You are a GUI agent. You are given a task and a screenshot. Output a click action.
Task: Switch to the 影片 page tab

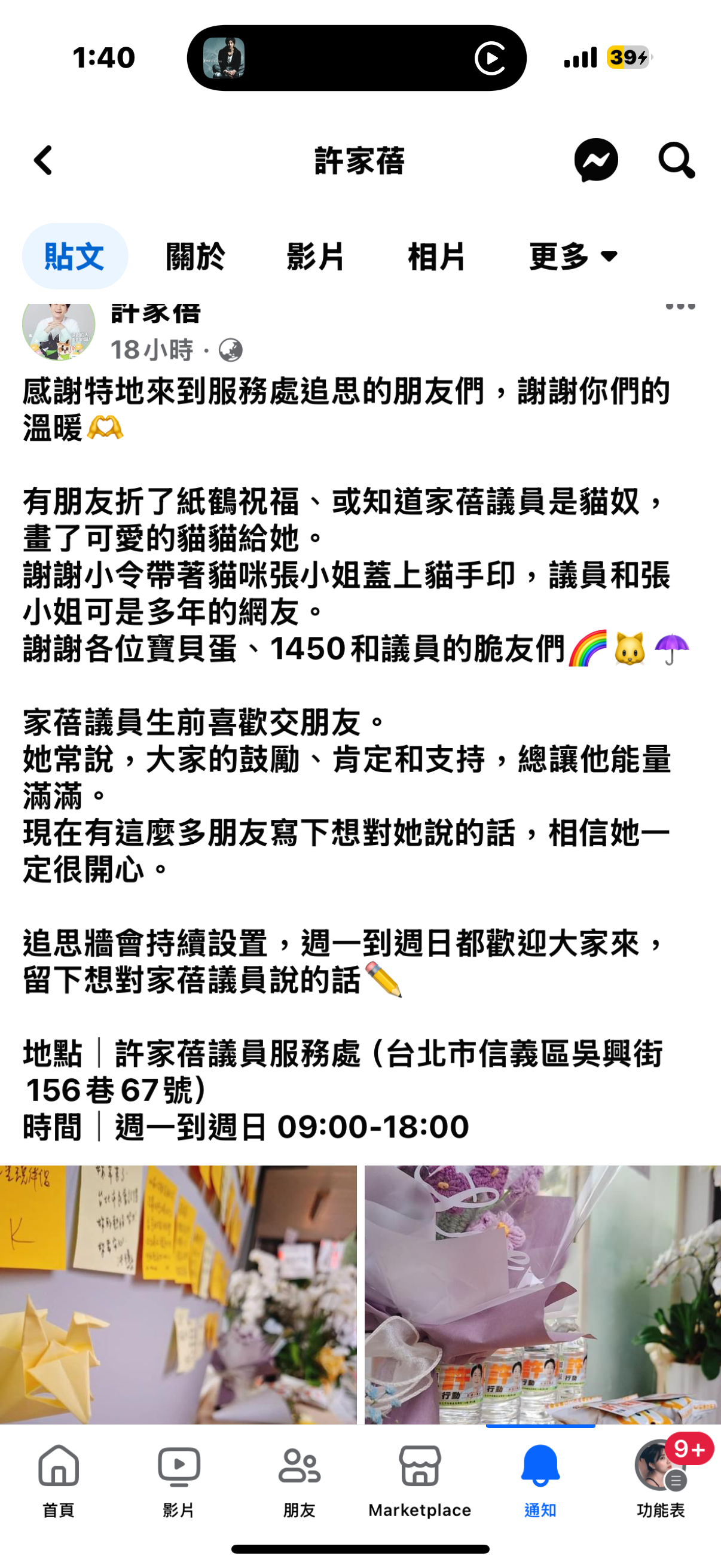[x=316, y=256]
